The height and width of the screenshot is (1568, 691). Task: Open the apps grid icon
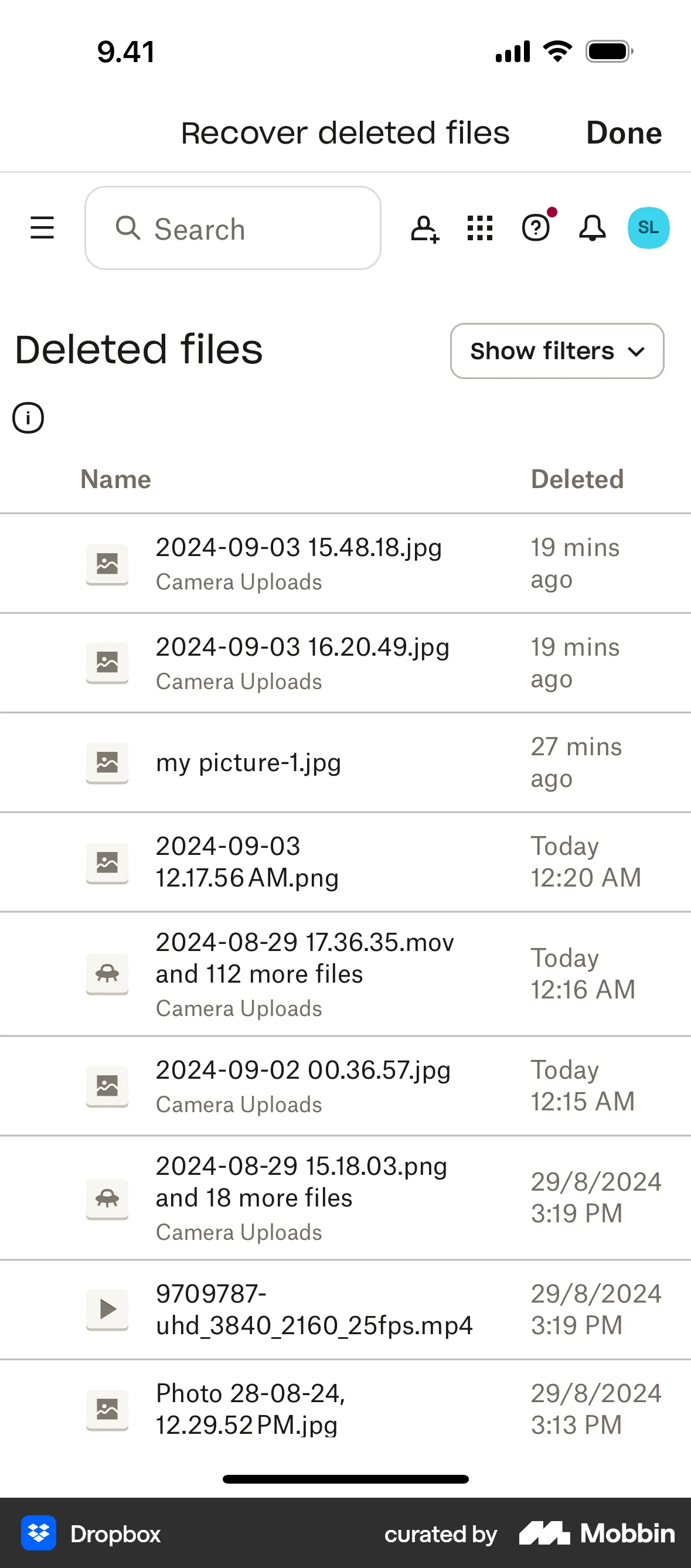click(480, 228)
